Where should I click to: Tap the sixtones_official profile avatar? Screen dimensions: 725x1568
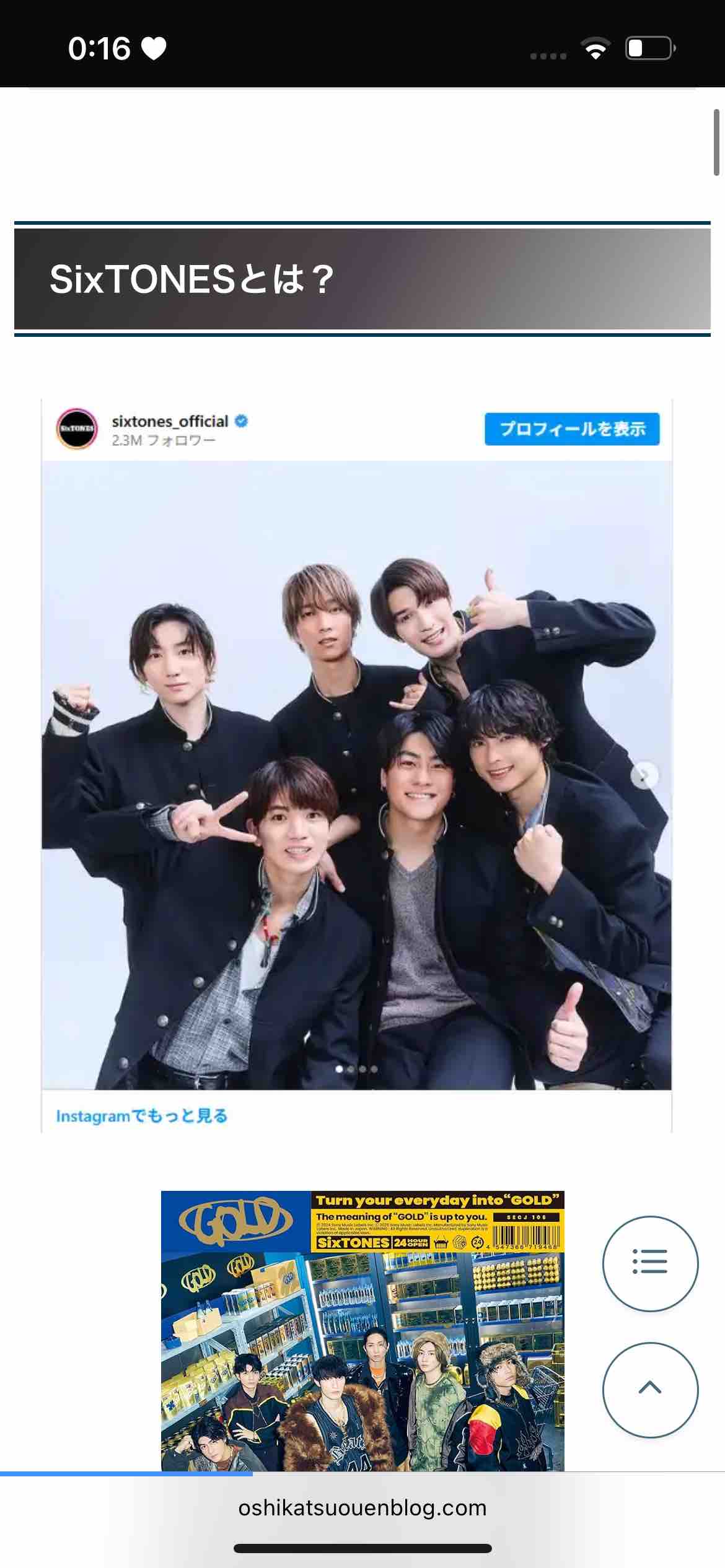[x=77, y=429]
